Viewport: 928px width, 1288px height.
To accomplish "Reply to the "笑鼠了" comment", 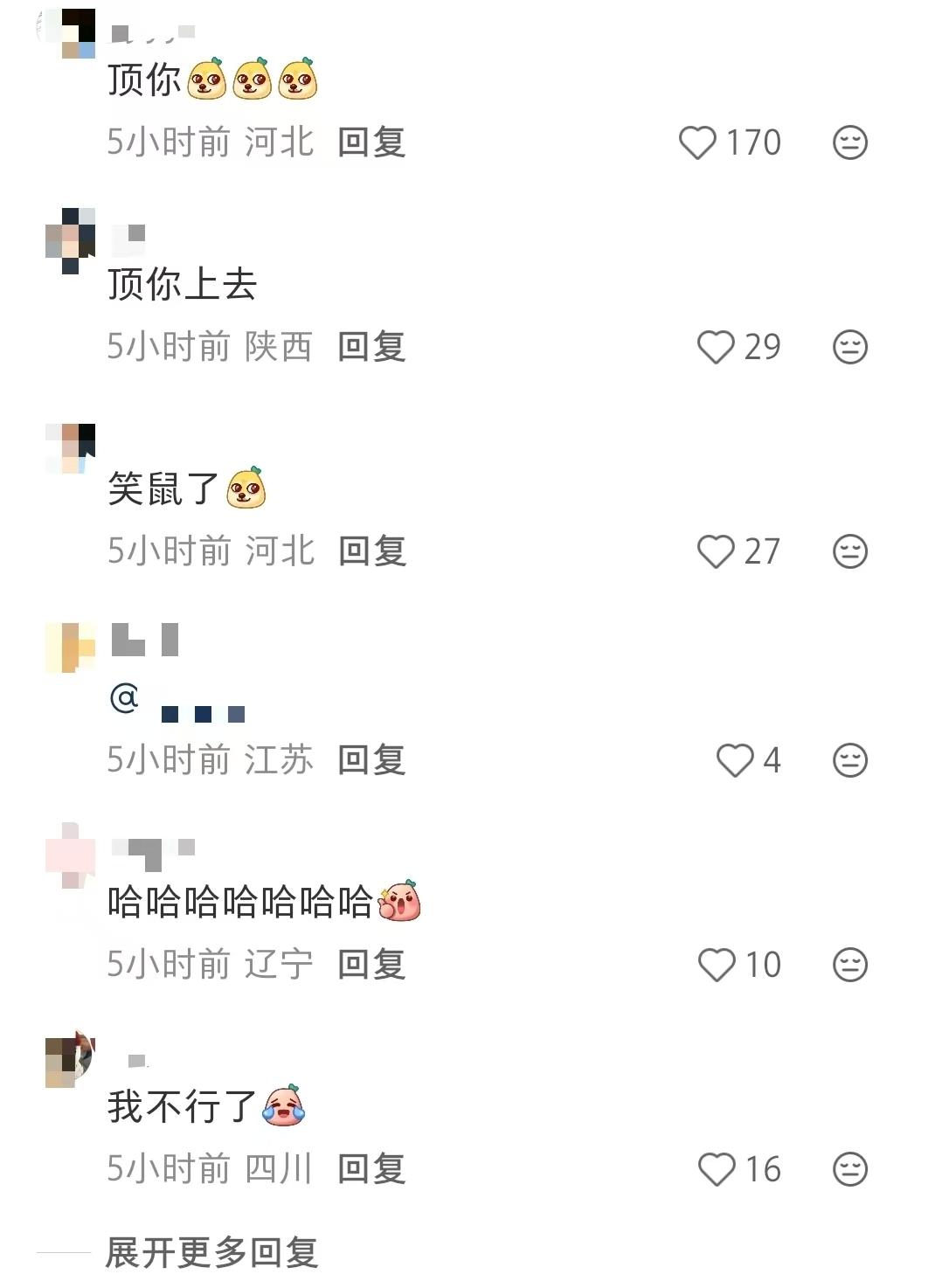I will coord(371,551).
